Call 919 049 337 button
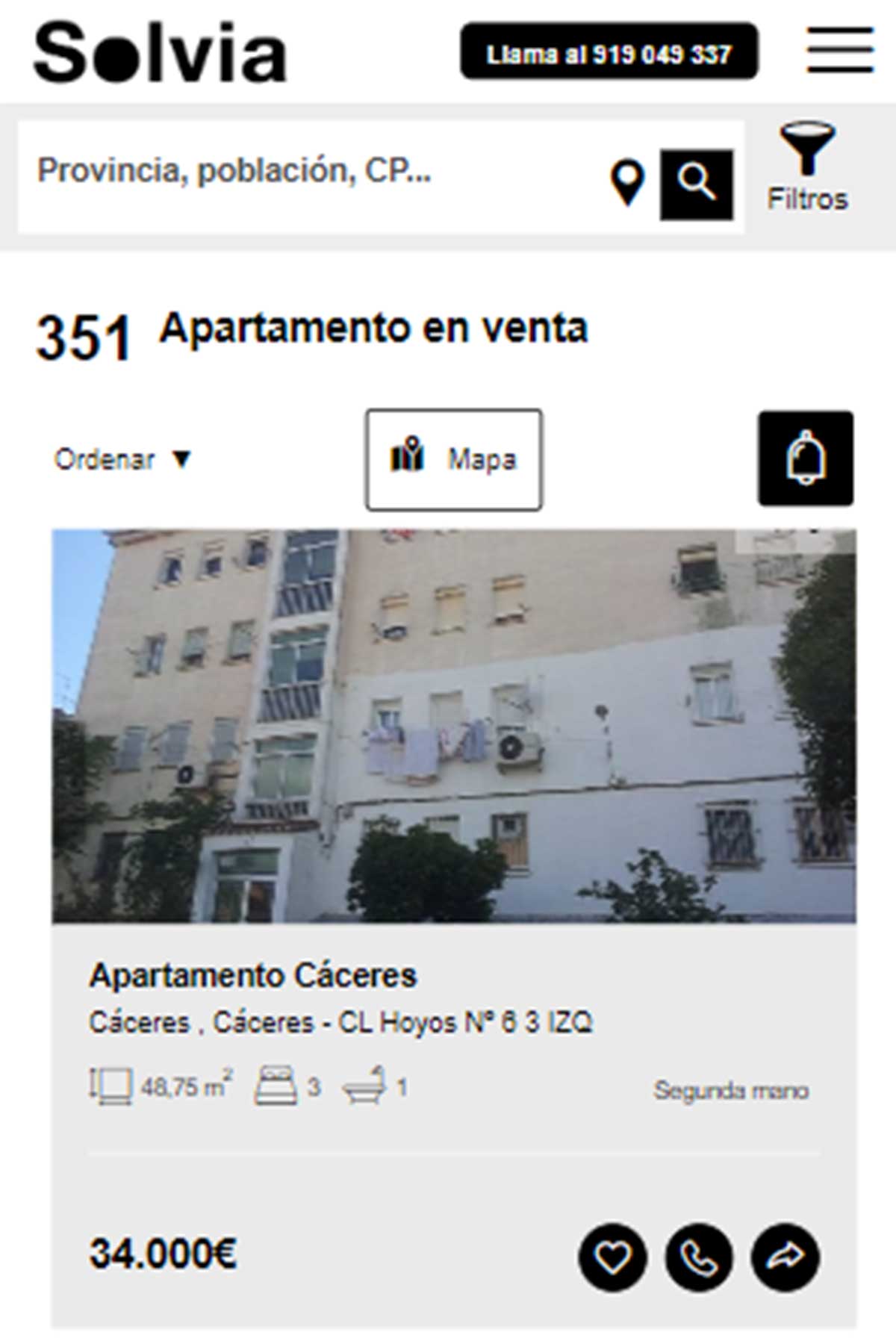Screen dimensions: 896x1344 tap(609, 52)
